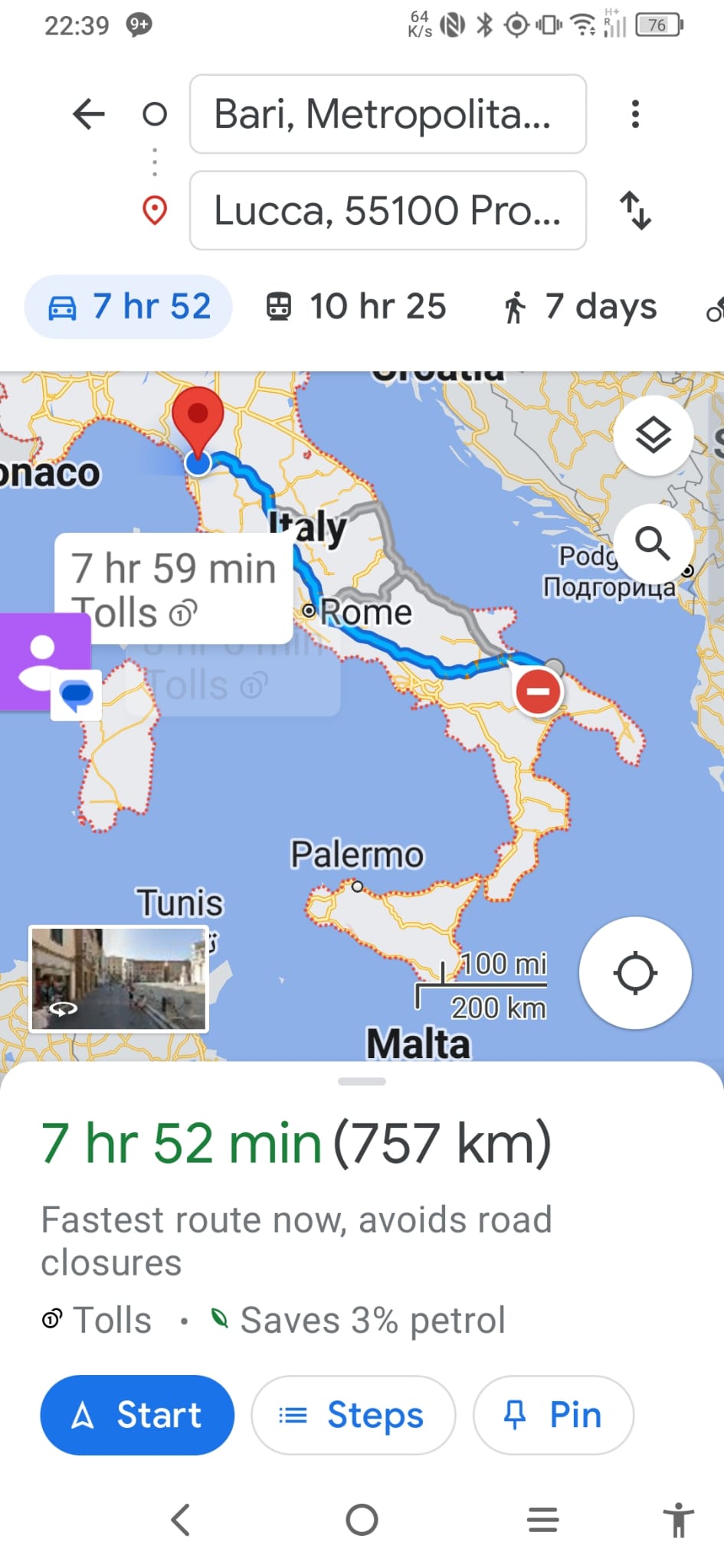This screenshot has width=724, height=1568.
Task: Open the system recent apps
Action: (543, 1520)
